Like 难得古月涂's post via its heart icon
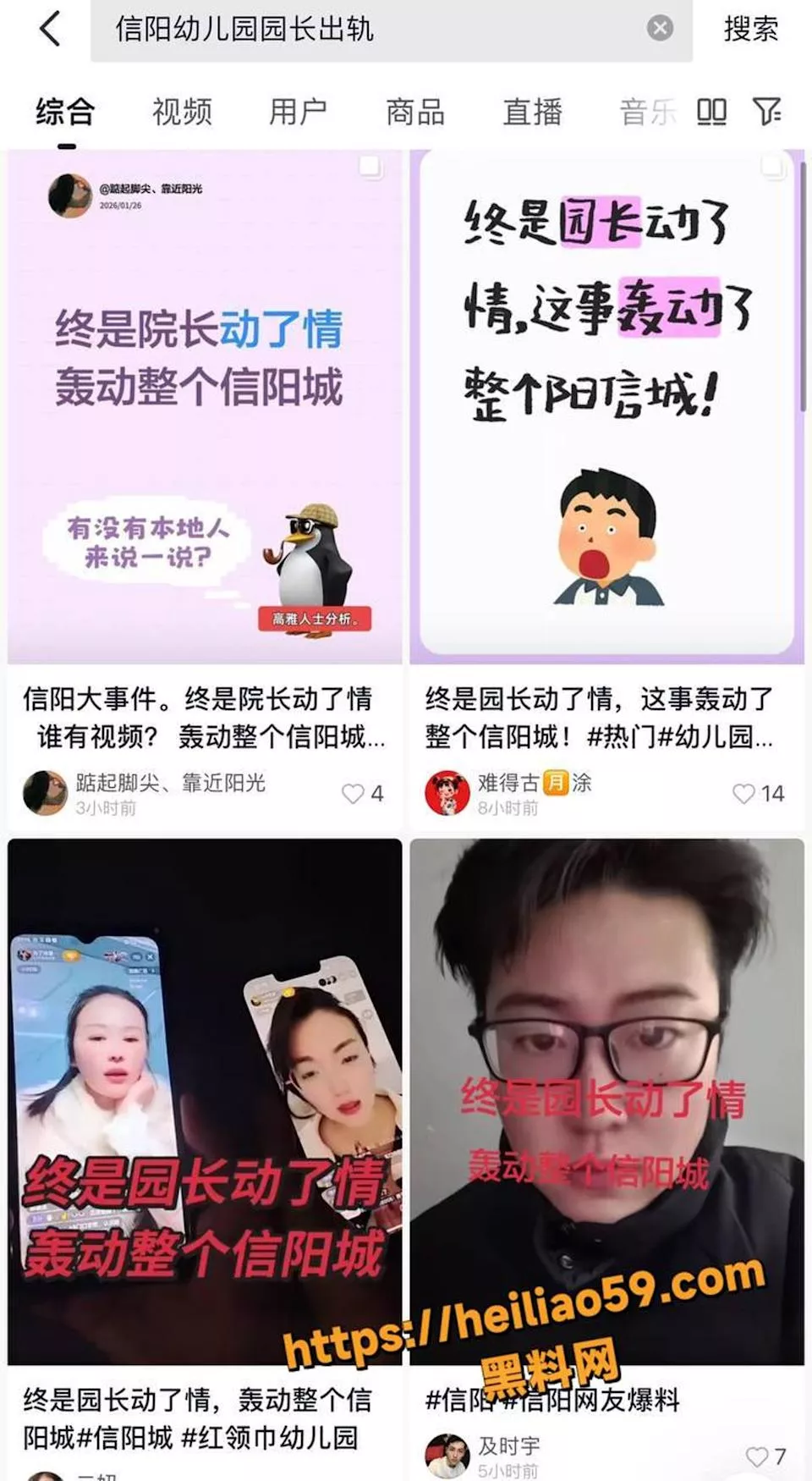 (x=744, y=793)
